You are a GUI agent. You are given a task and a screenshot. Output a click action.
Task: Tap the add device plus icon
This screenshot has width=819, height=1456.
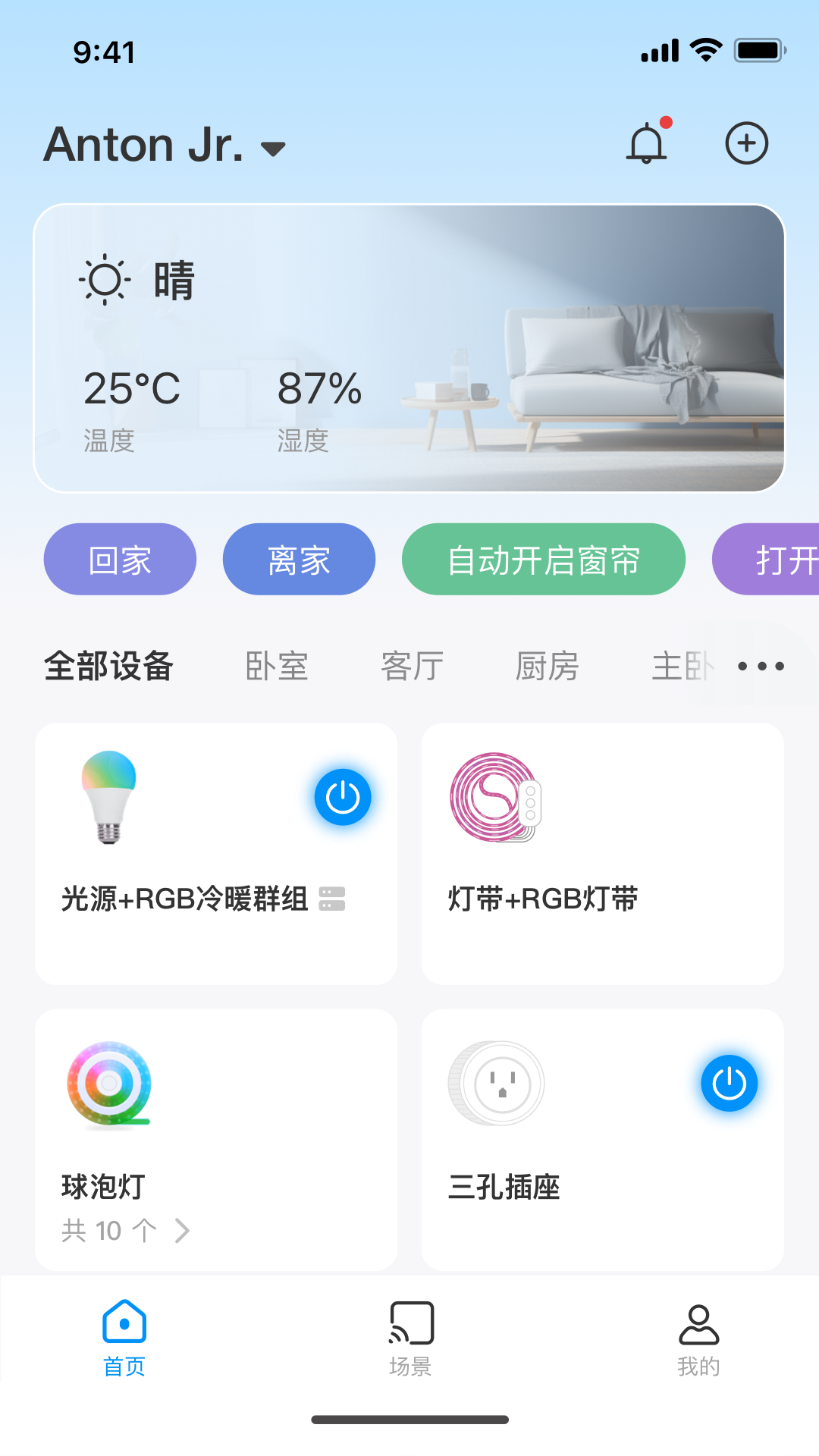tap(747, 143)
